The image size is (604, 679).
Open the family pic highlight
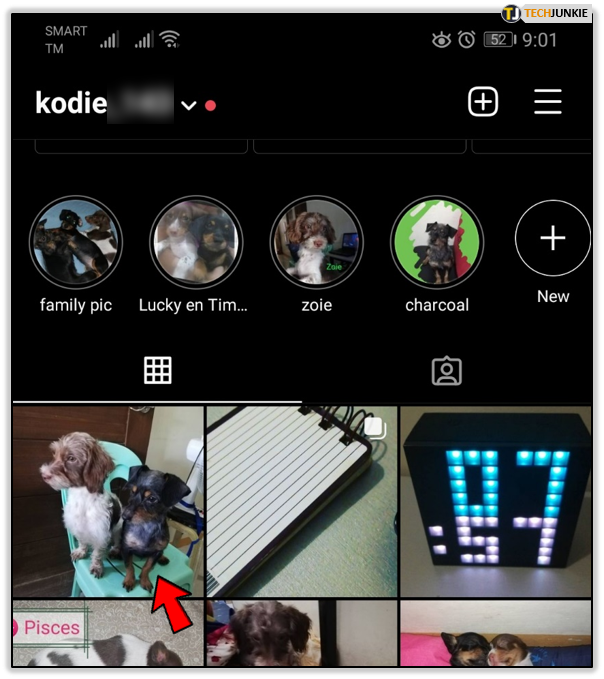(76, 243)
